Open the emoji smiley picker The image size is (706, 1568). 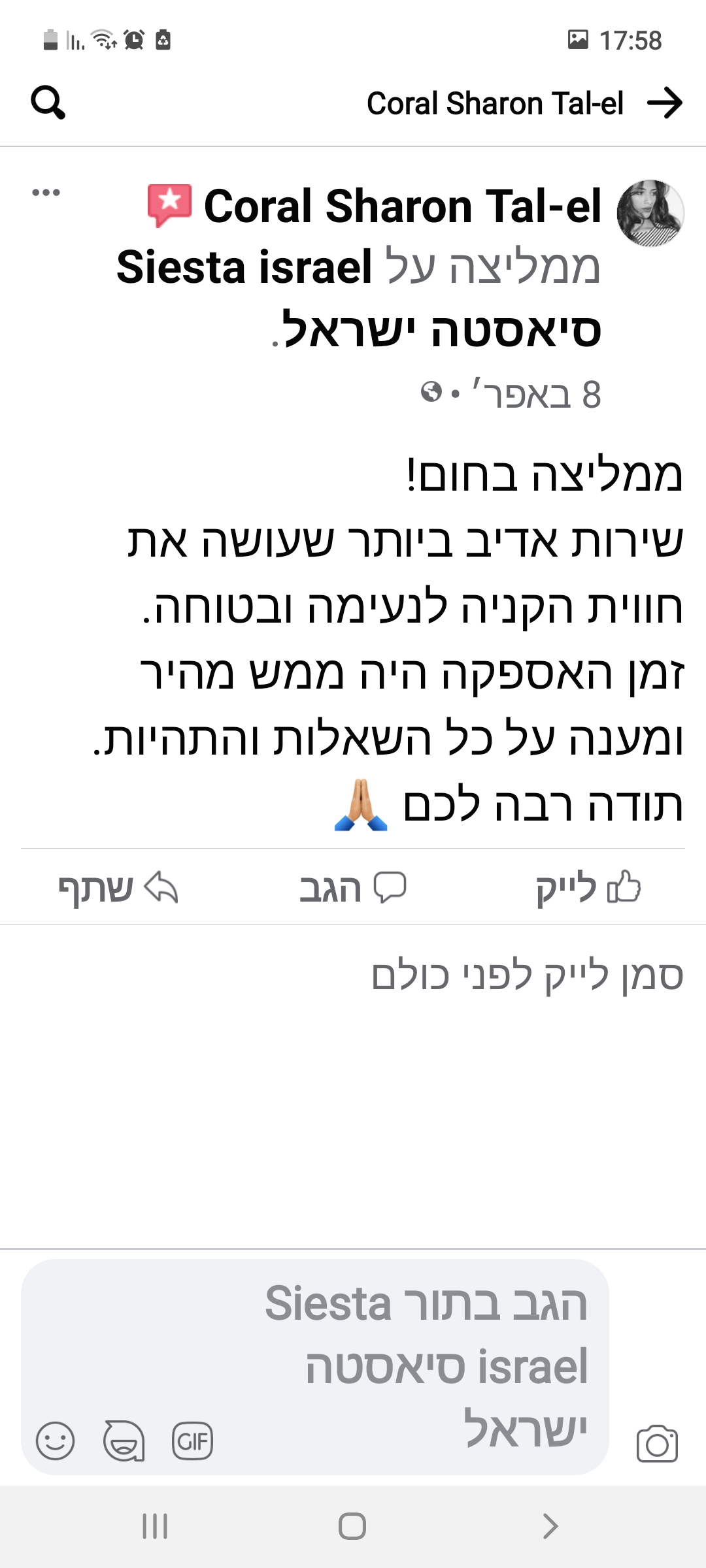click(x=56, y=1441)
